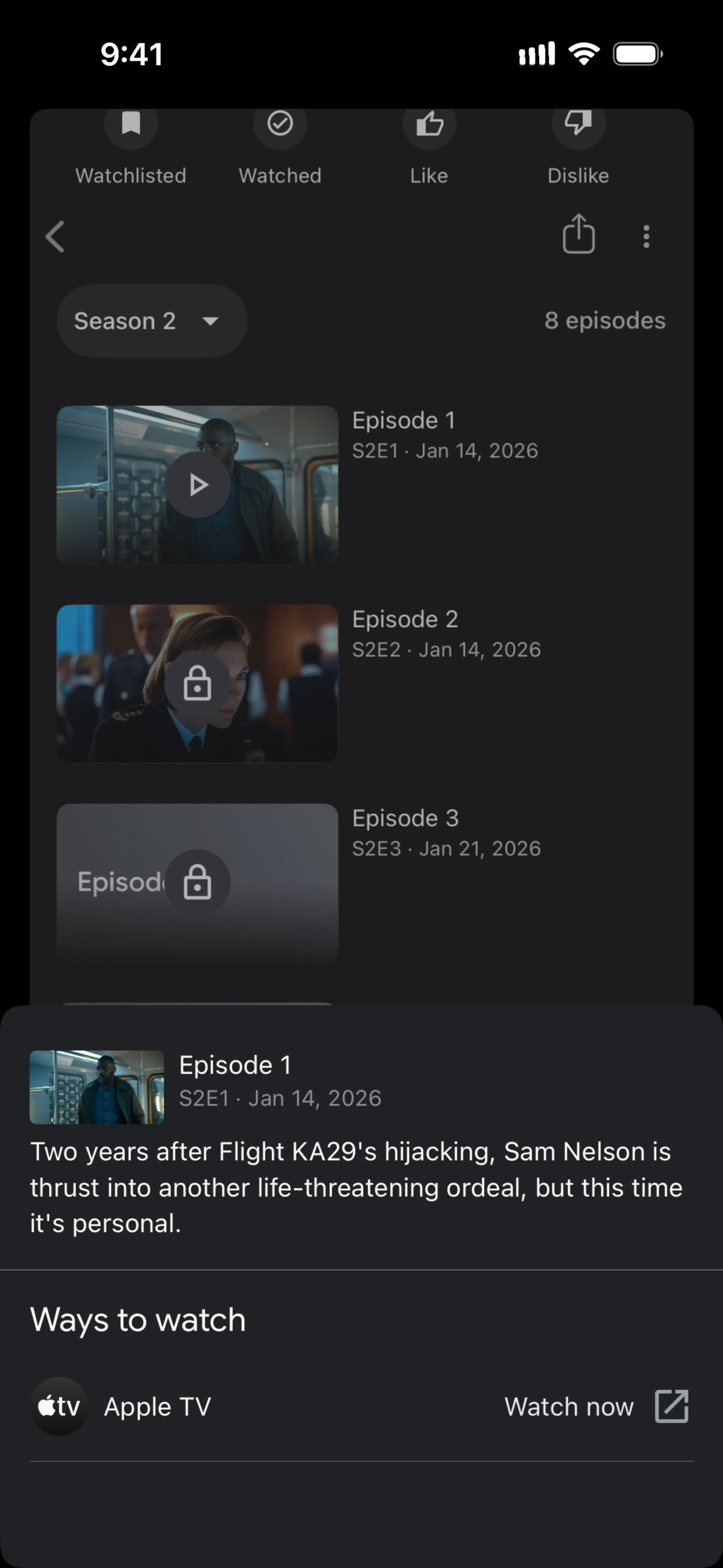Tap the Like thumbs-up button

click(x=429, y=125)
